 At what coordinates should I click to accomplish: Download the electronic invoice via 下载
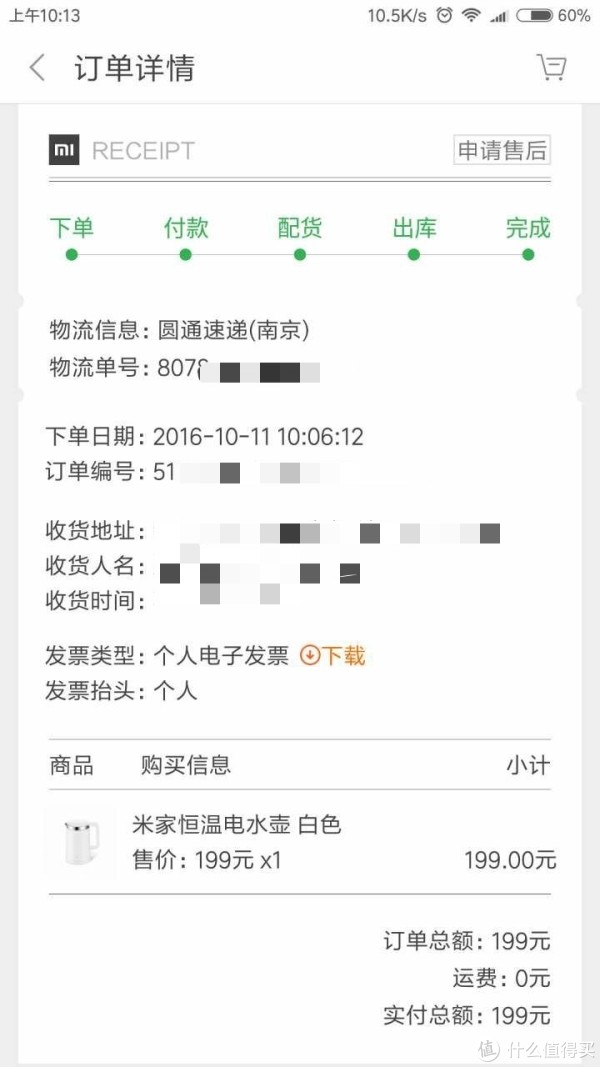tap(333, 656)
